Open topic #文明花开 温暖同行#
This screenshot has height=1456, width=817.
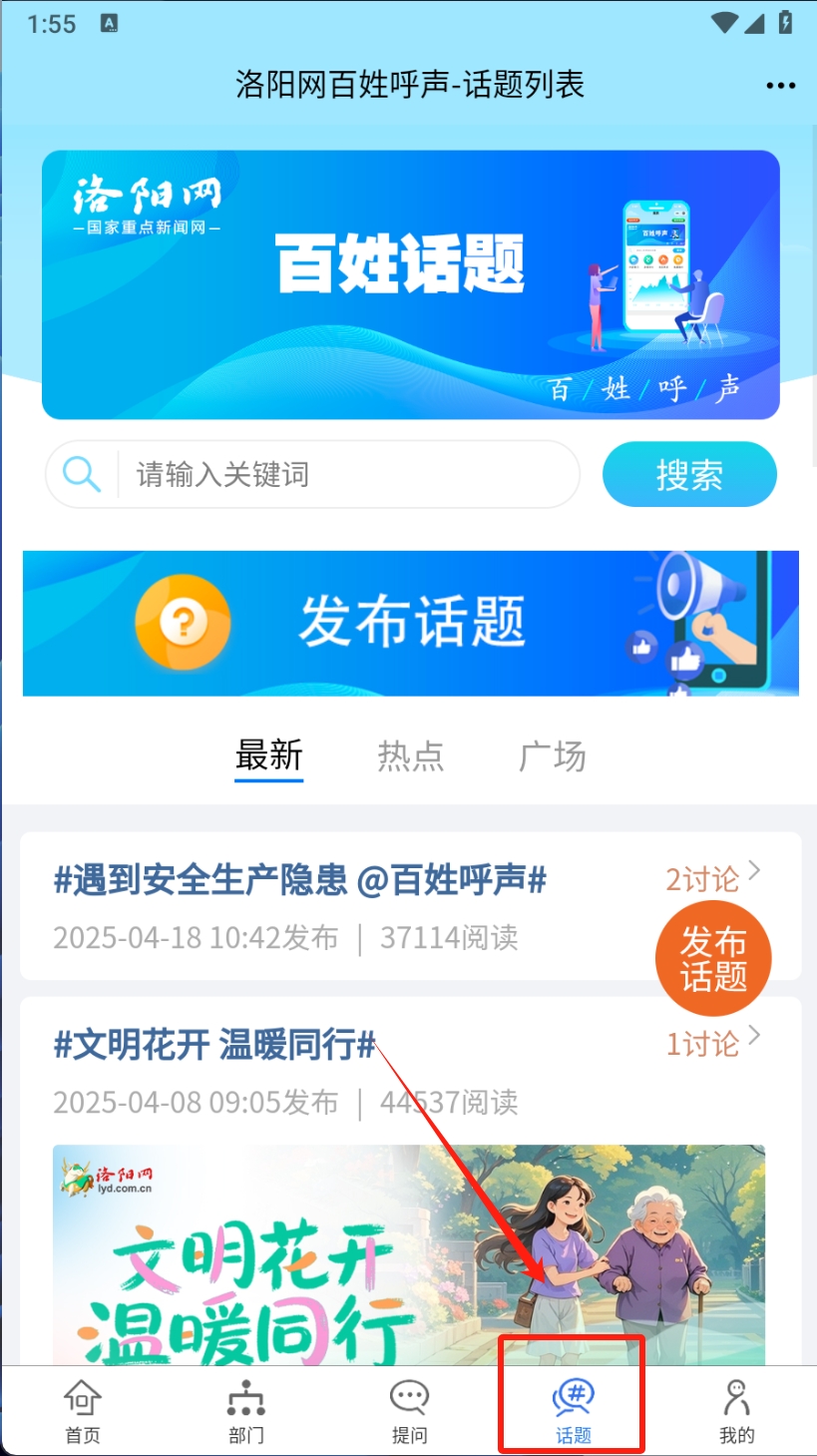click(214, 1045)
